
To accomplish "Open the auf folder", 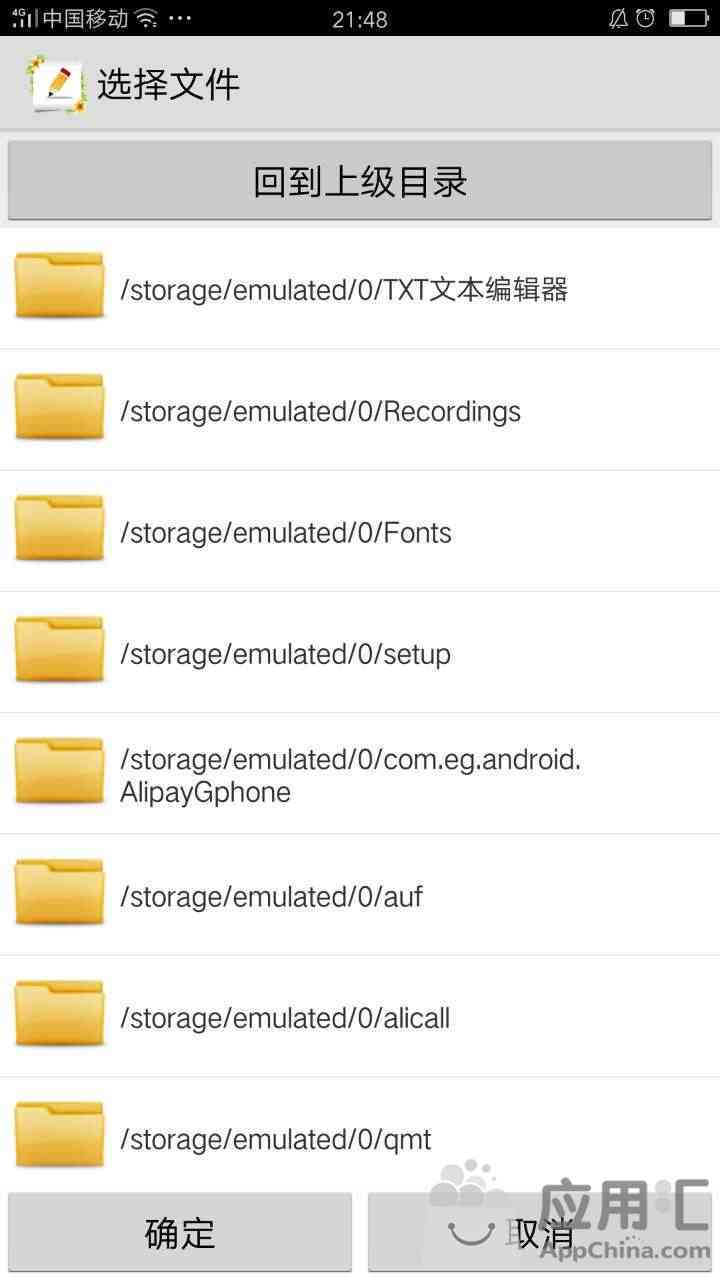I will click(x=272, y=896).
